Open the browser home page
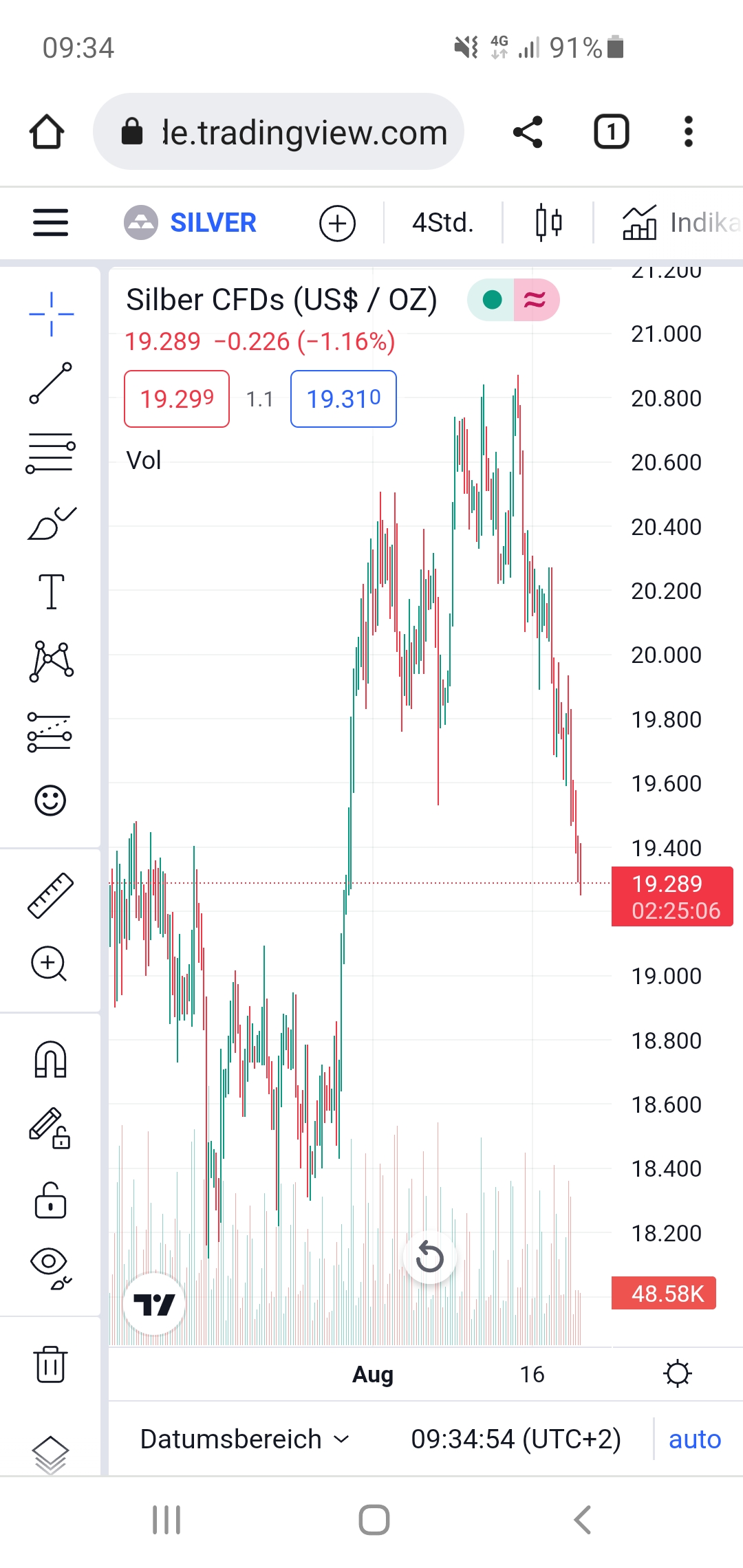The image size is (743, 1568). tap(47, 131)
